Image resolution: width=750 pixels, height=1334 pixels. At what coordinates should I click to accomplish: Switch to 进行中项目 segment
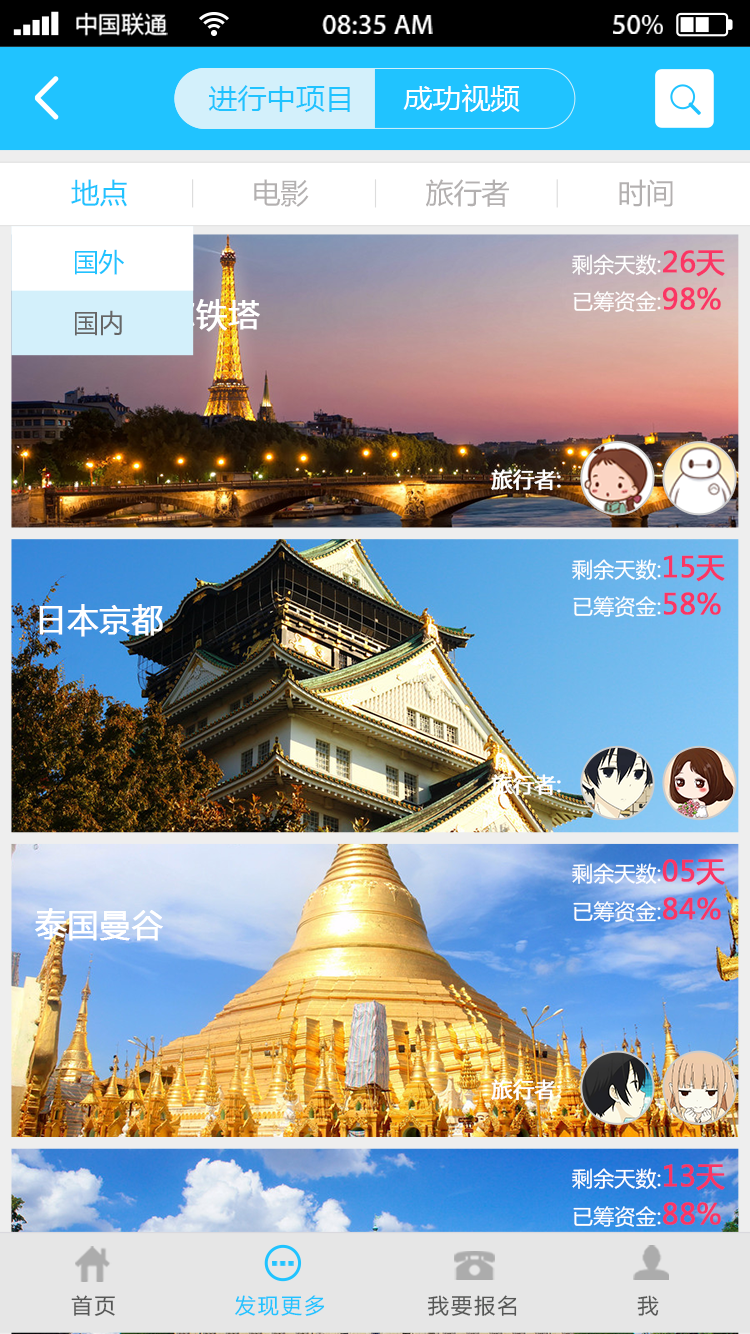coord(278,99)
